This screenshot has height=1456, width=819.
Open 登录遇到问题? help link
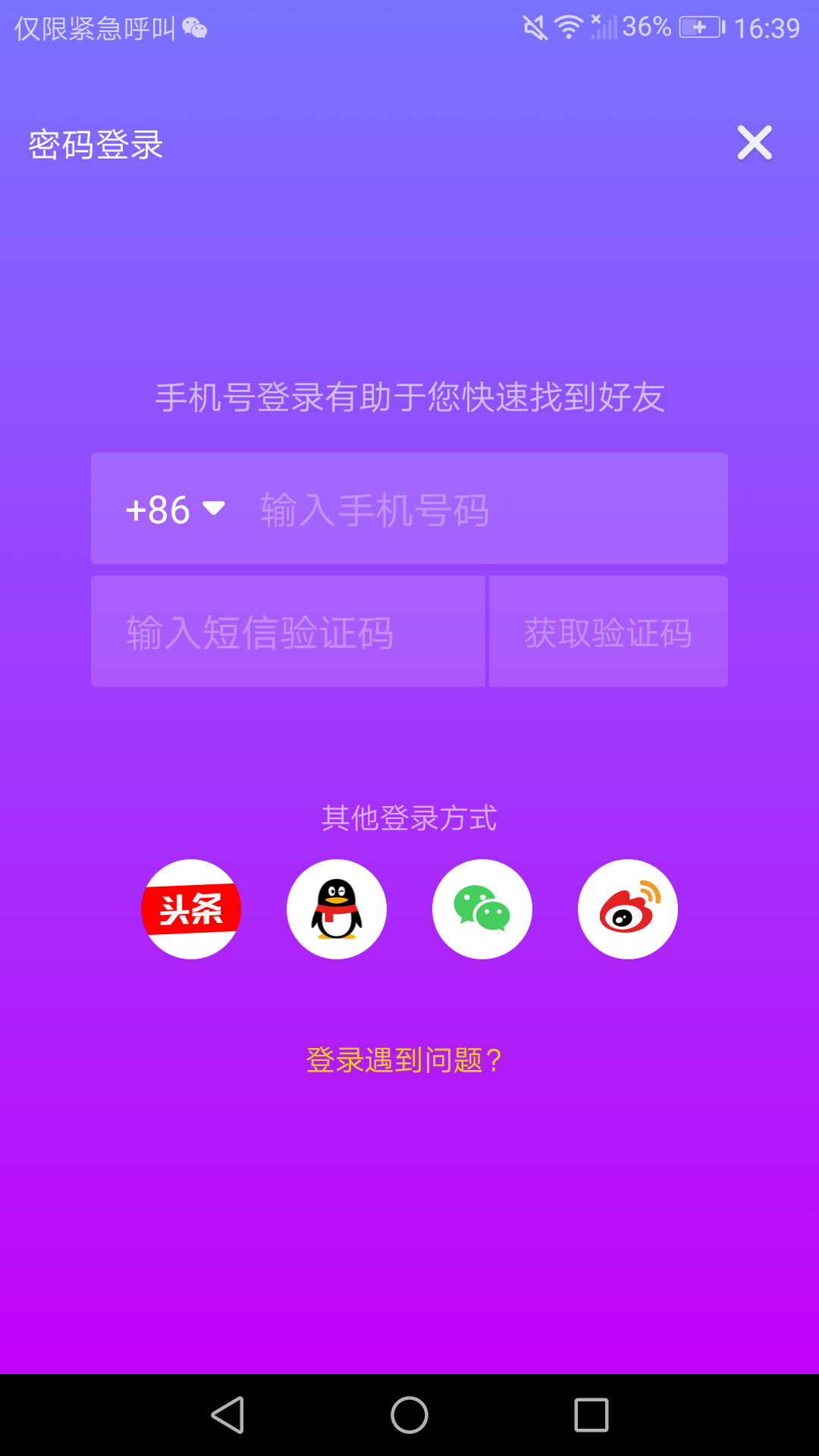click(x=403, y=1059)
